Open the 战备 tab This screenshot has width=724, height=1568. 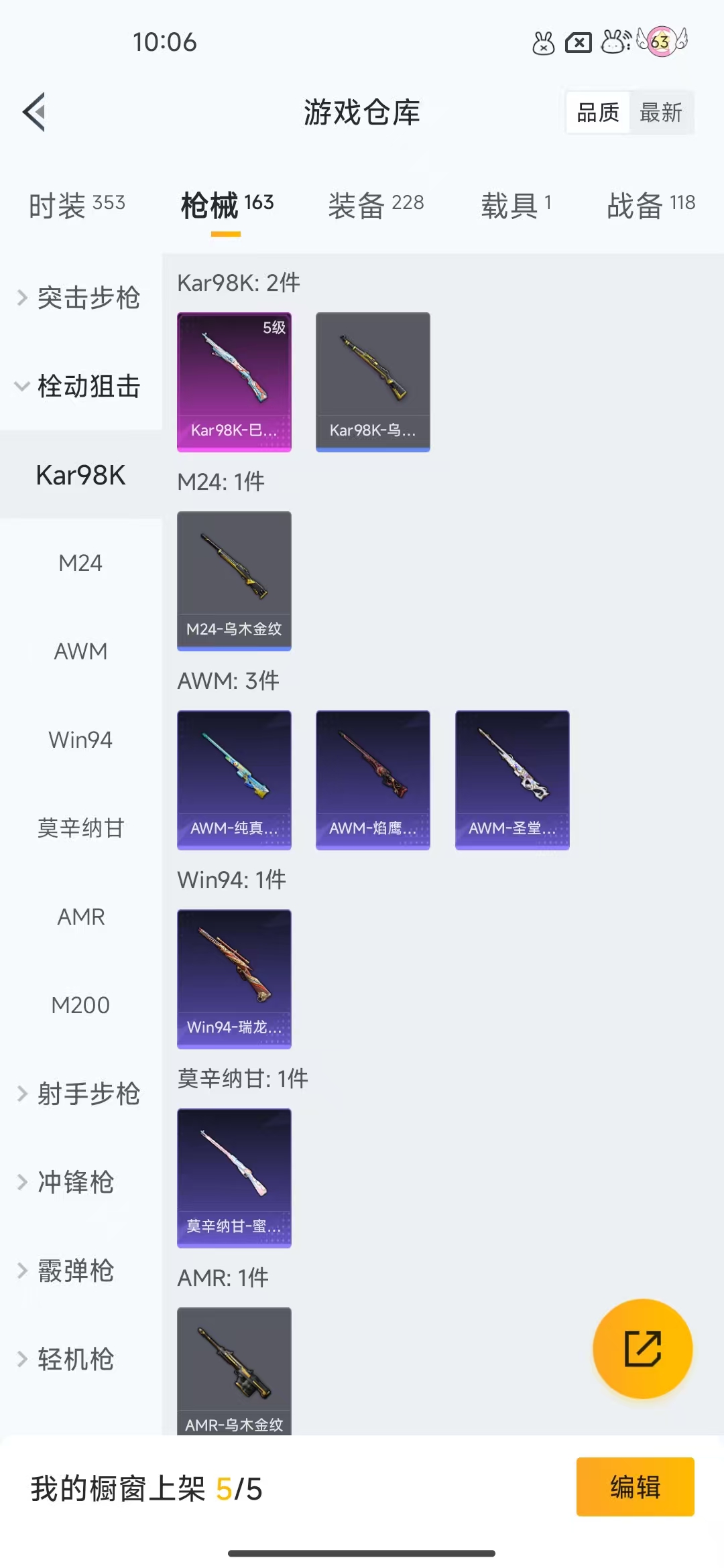(x=650, y=205)
